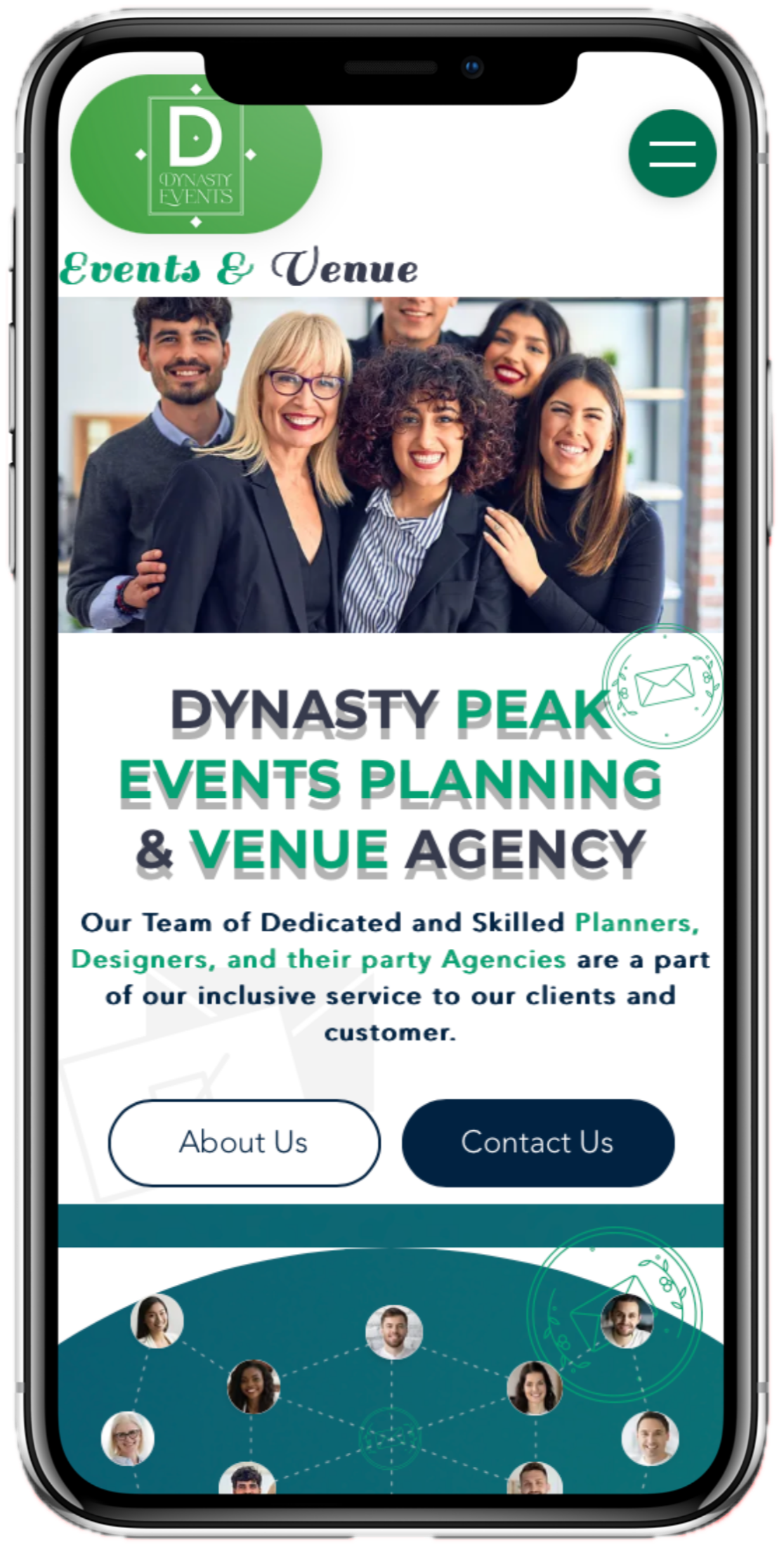Viewport: 784px width, 1552px height.
Task: Tap the About Us button
Action: pos(244,1143)
